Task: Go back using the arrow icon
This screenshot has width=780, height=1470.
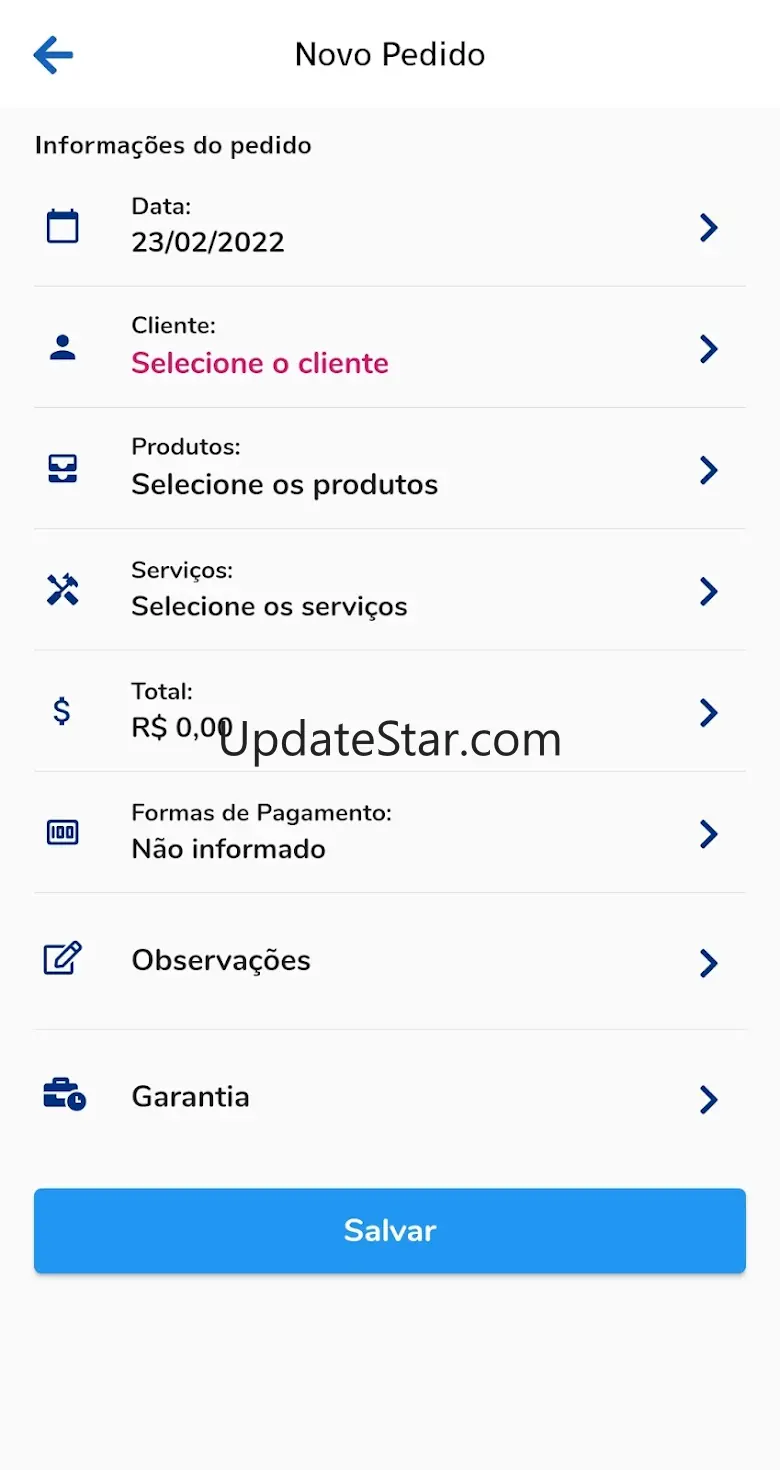Action: coord(53,55)
